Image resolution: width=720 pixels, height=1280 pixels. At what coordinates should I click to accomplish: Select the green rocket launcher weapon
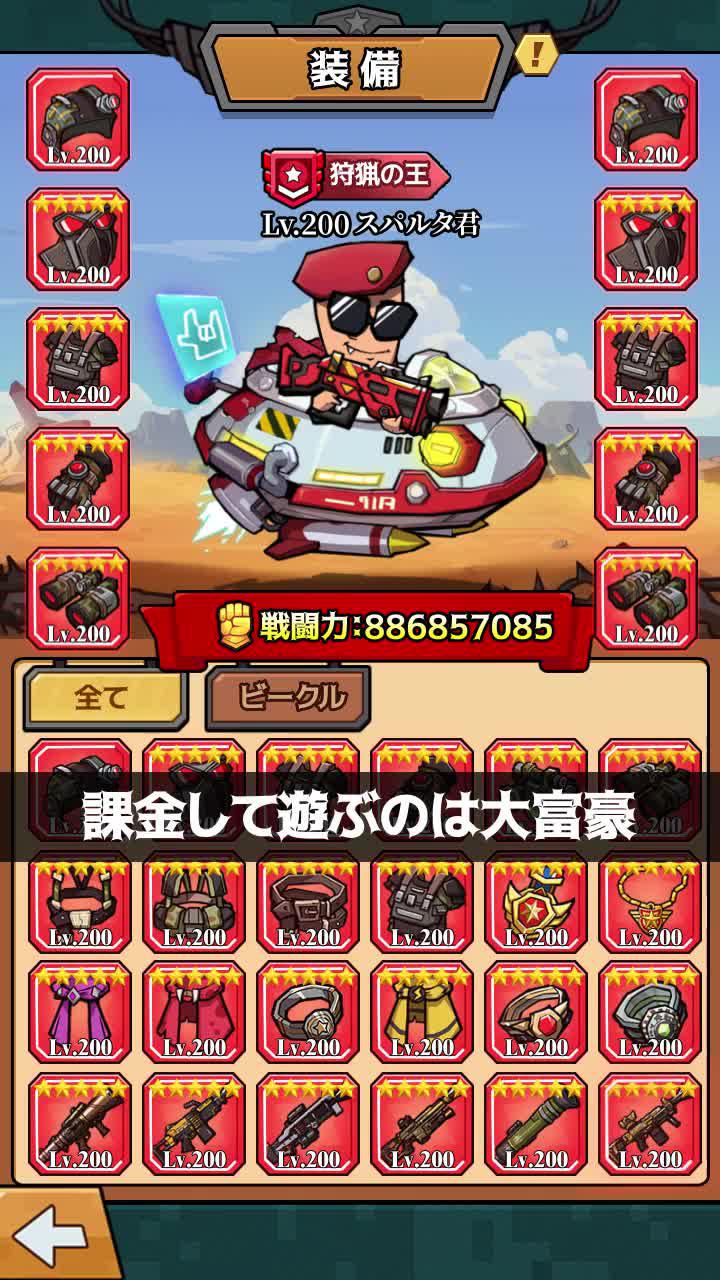(x=536, y=1124)
